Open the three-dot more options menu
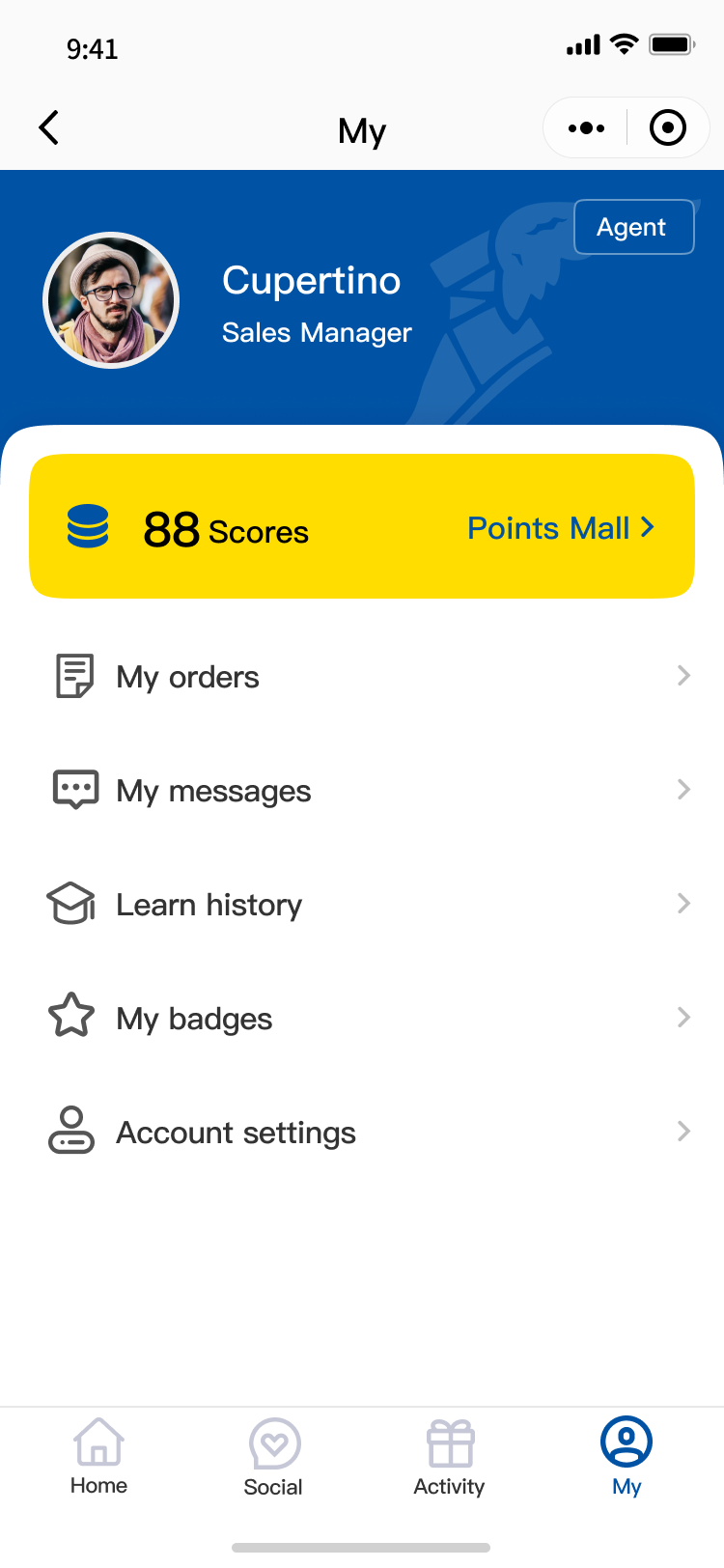Image resolution: width=724 pixels, height=1568 pixels. (586, 127)
